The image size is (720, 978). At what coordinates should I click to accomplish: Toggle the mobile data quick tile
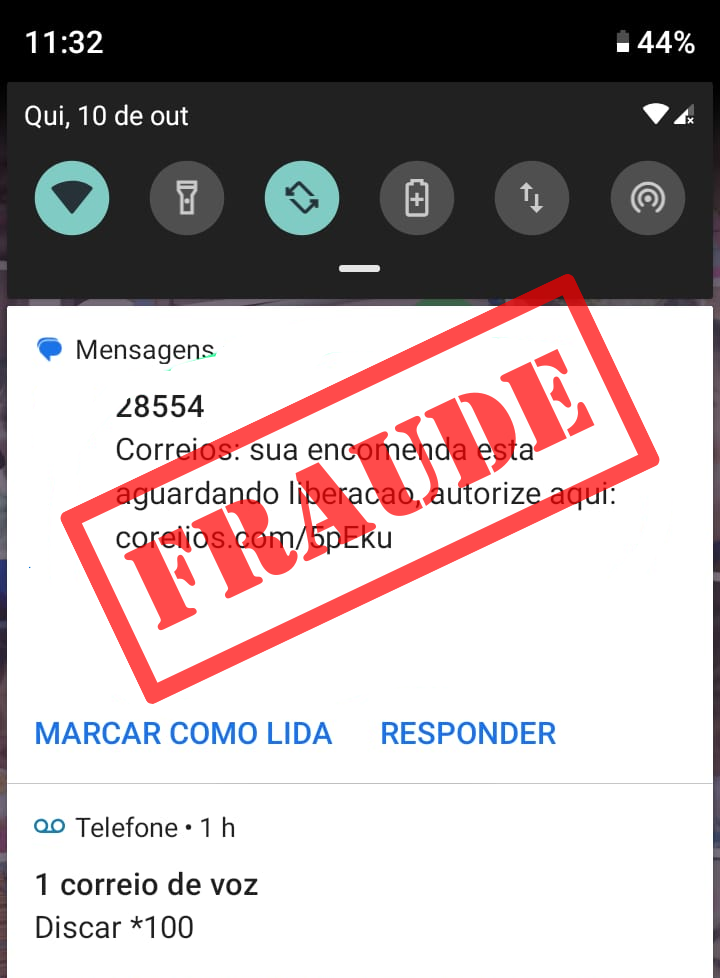(x=532, y=197)
